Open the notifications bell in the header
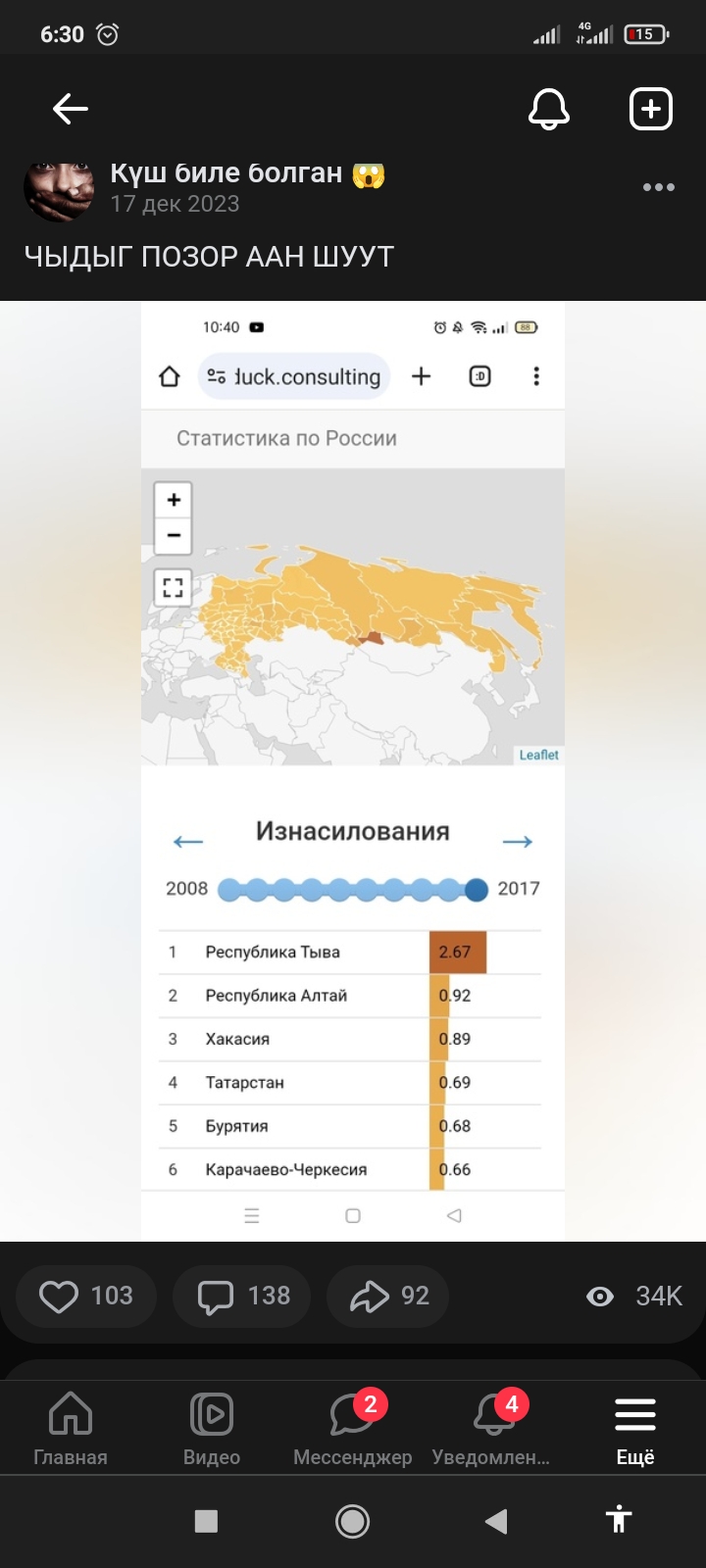This screenshot has height=1568, width=706. click(549, 109)
